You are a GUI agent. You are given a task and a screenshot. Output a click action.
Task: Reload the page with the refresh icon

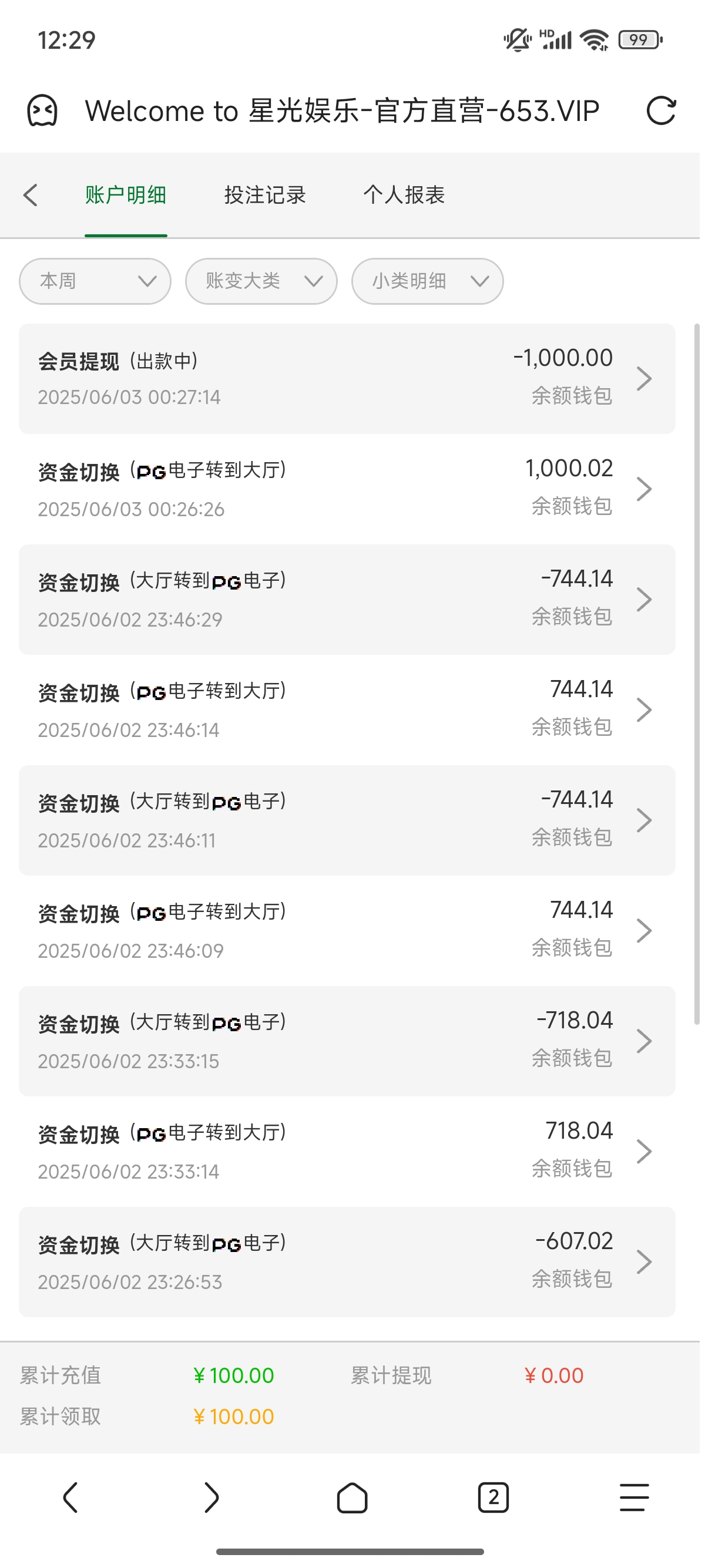pos(660,111)
